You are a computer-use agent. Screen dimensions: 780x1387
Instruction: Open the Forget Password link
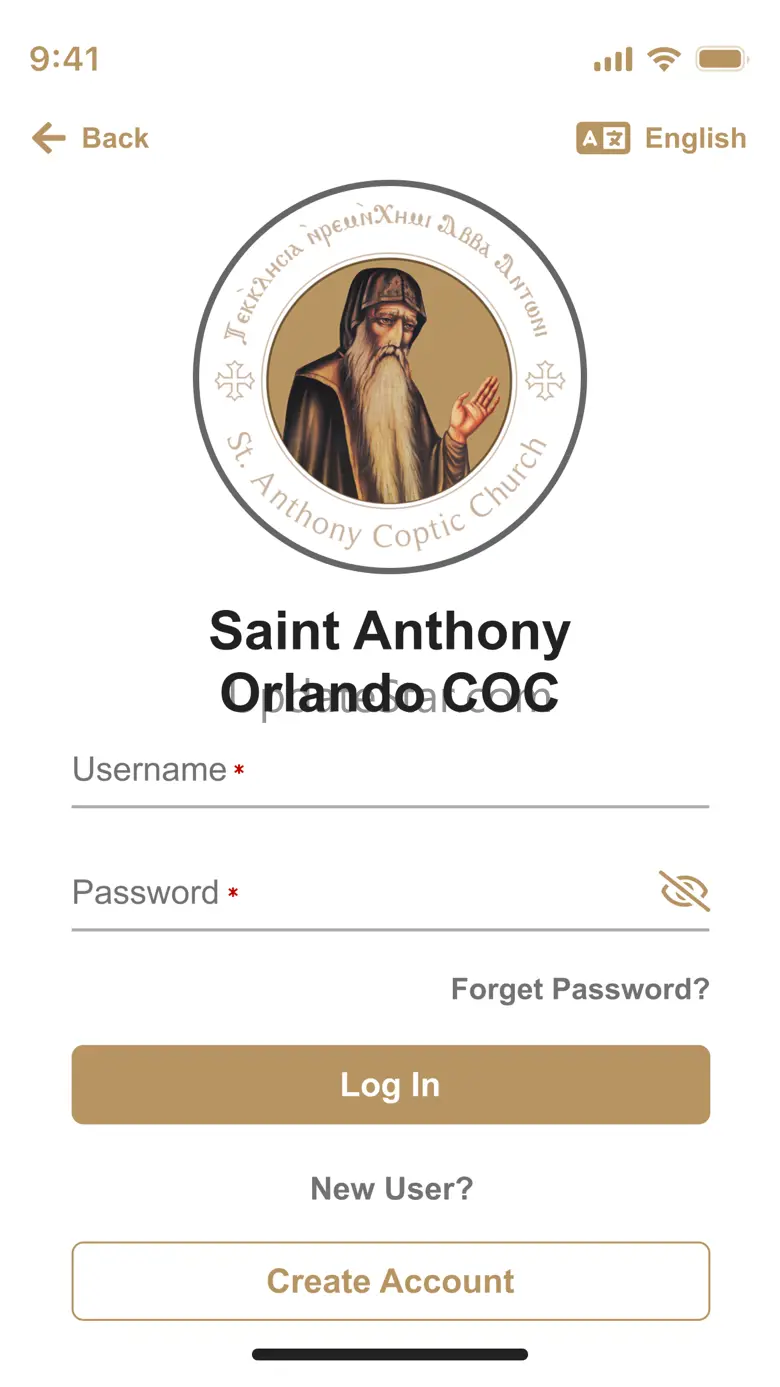(580, 990)
